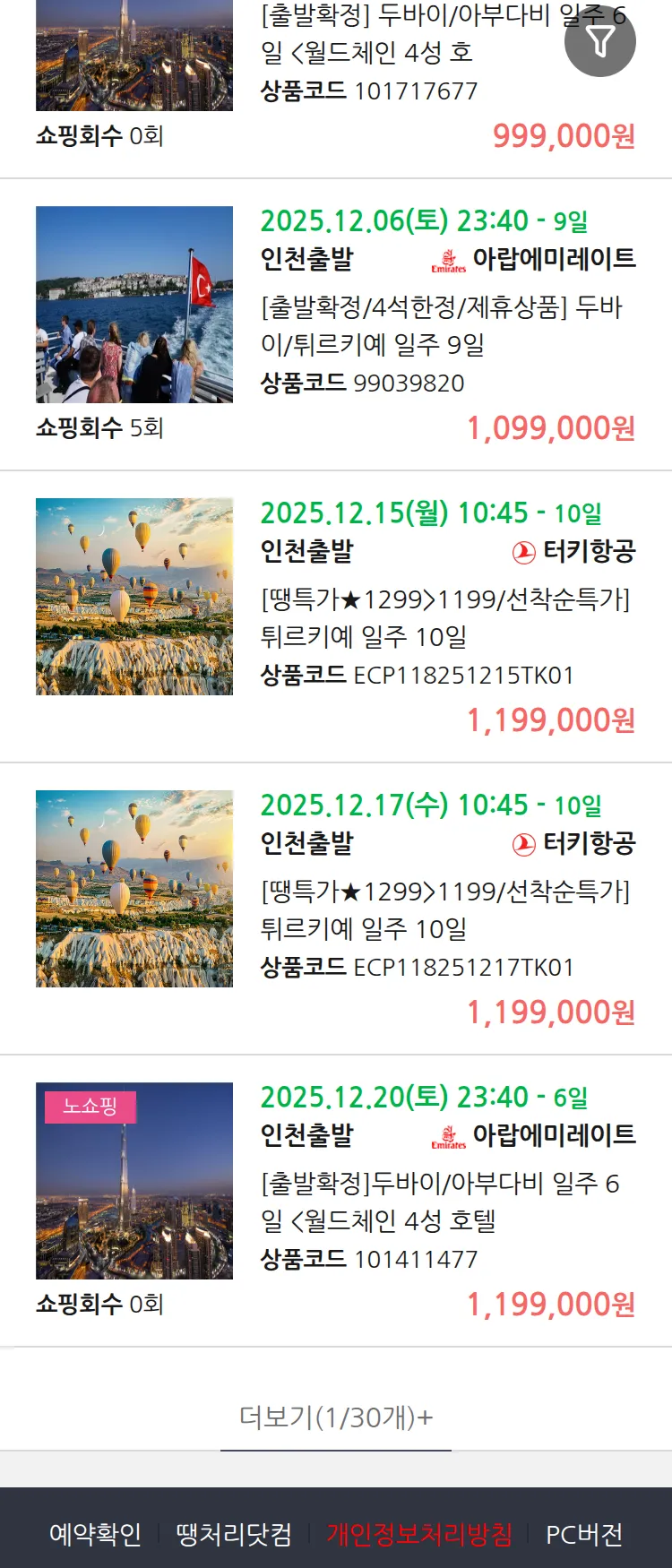Open the Türkiye 10-day tour departing 12.15
Viewport: 672px width, 1568px height.
(444, 617)
